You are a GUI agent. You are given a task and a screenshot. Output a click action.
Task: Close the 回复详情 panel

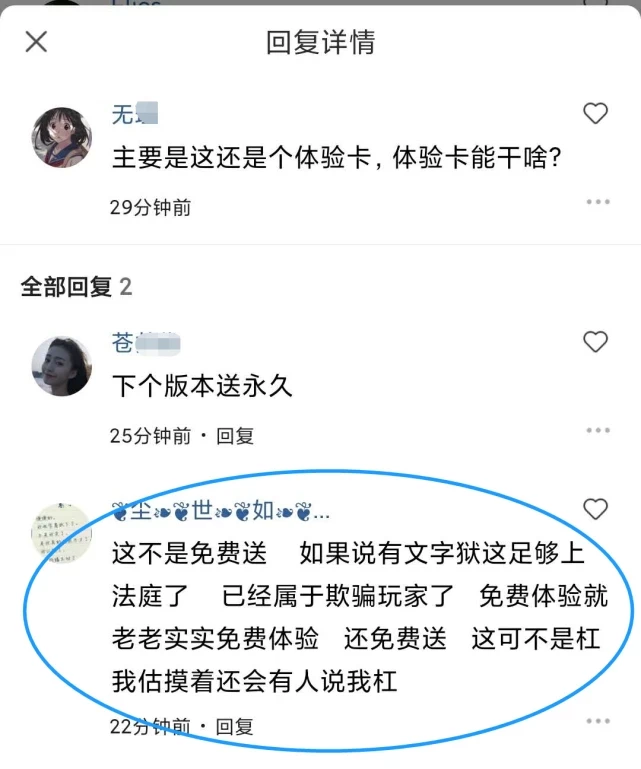click(36, 42)
